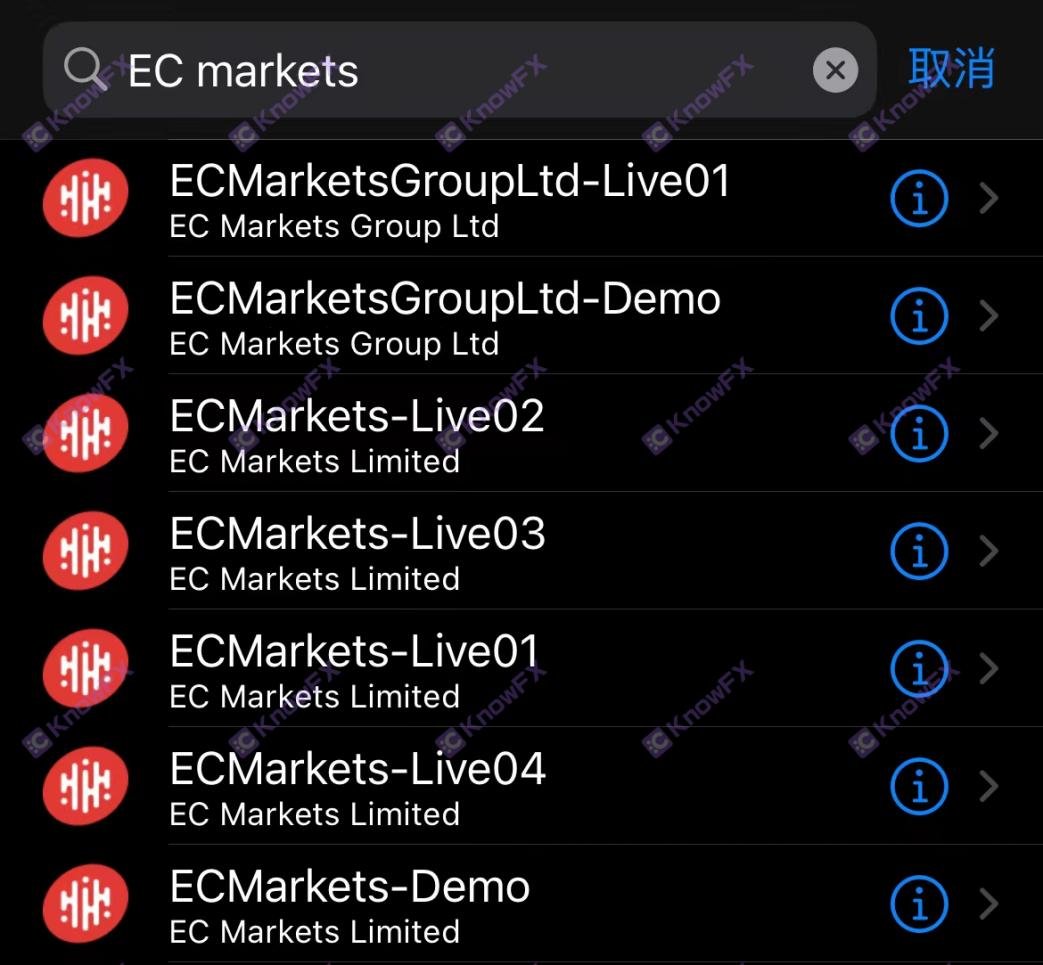The height and width of the screenshot is (965, 1043).
Task: View info for ECMarkets-Live02
Action: click(918, 434)
